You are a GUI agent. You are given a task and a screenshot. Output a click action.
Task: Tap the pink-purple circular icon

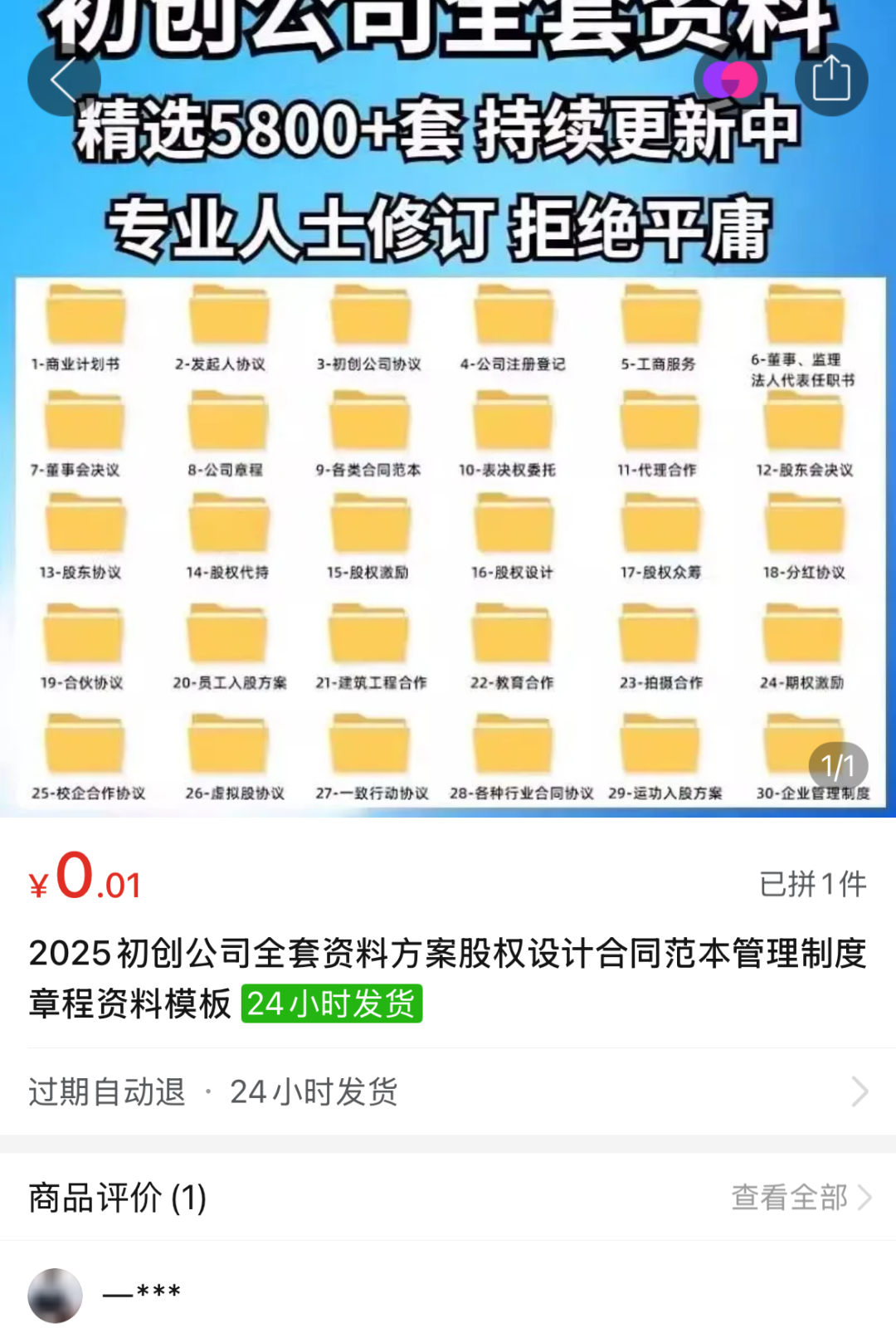click(730, 81)
